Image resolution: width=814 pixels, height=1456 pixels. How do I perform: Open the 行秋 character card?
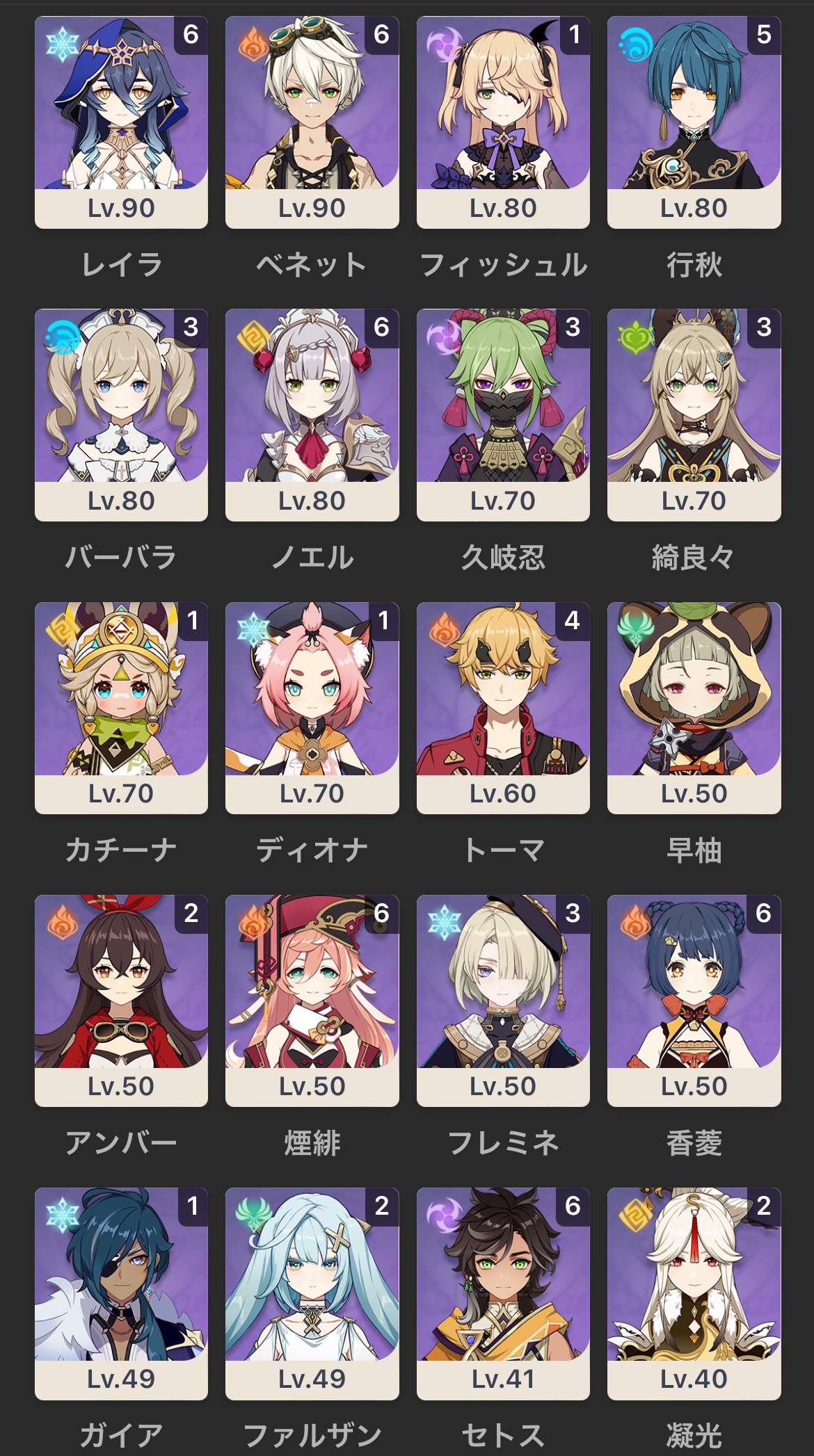(694, 122)
